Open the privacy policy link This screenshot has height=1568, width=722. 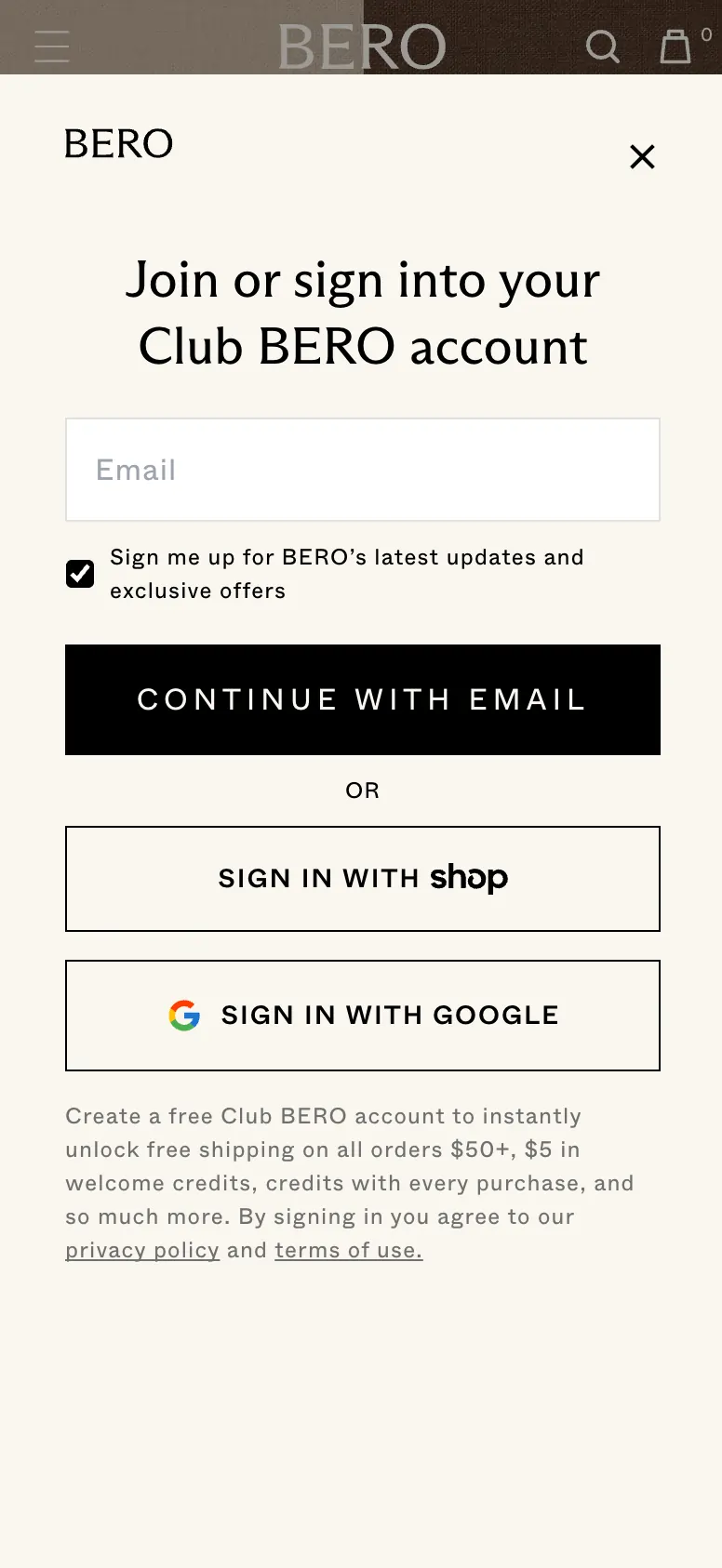[x=142, y=1250]
